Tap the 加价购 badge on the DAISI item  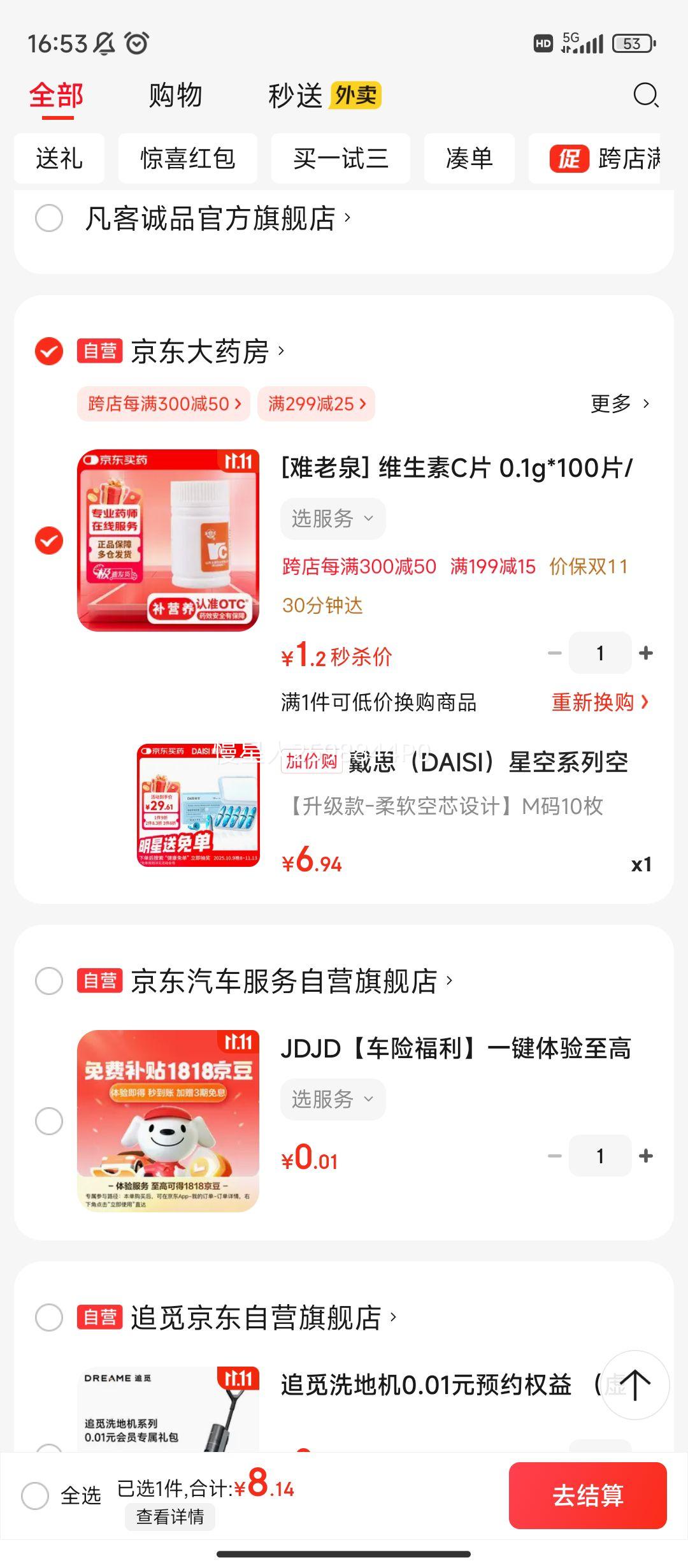click(x=313, y=764)
